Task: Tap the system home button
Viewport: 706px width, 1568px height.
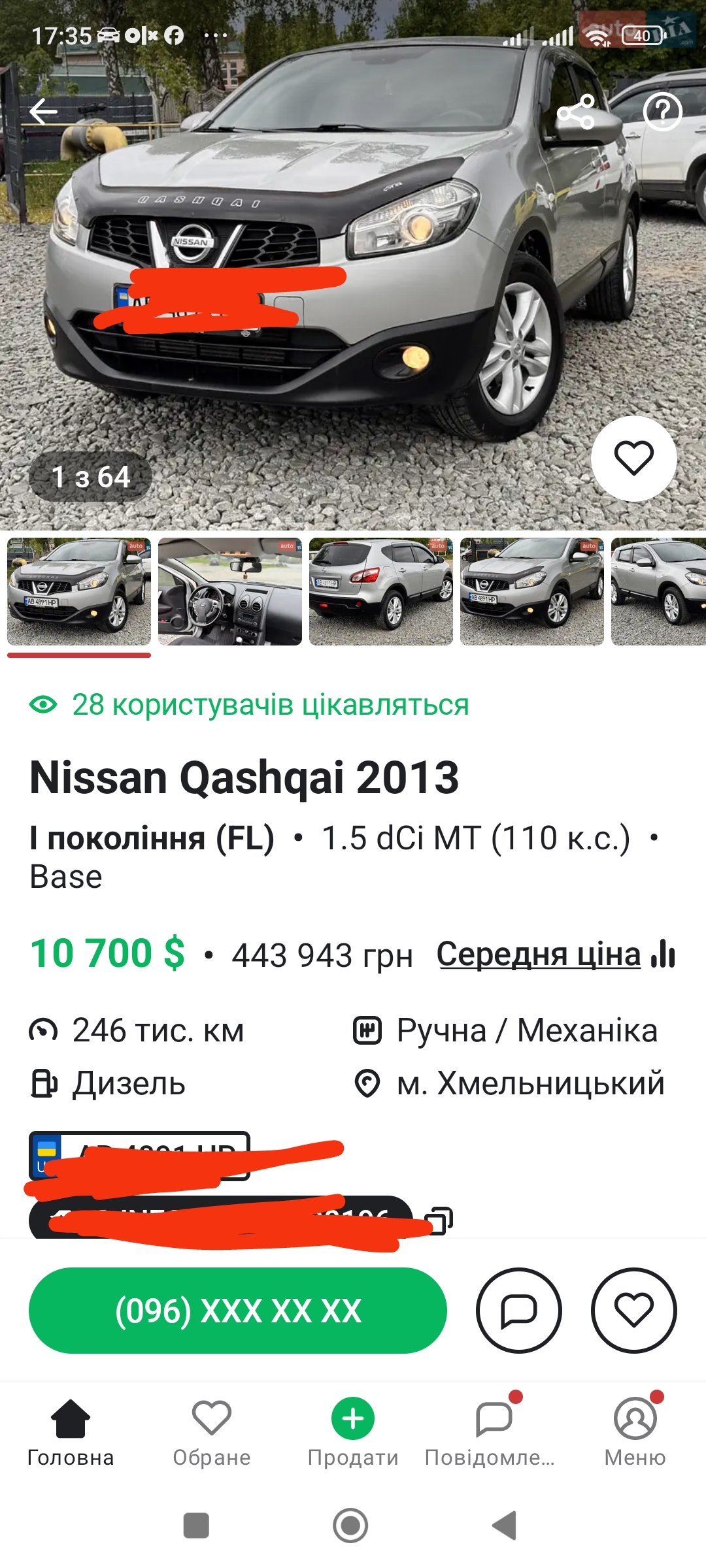Action: (350, 1526)
